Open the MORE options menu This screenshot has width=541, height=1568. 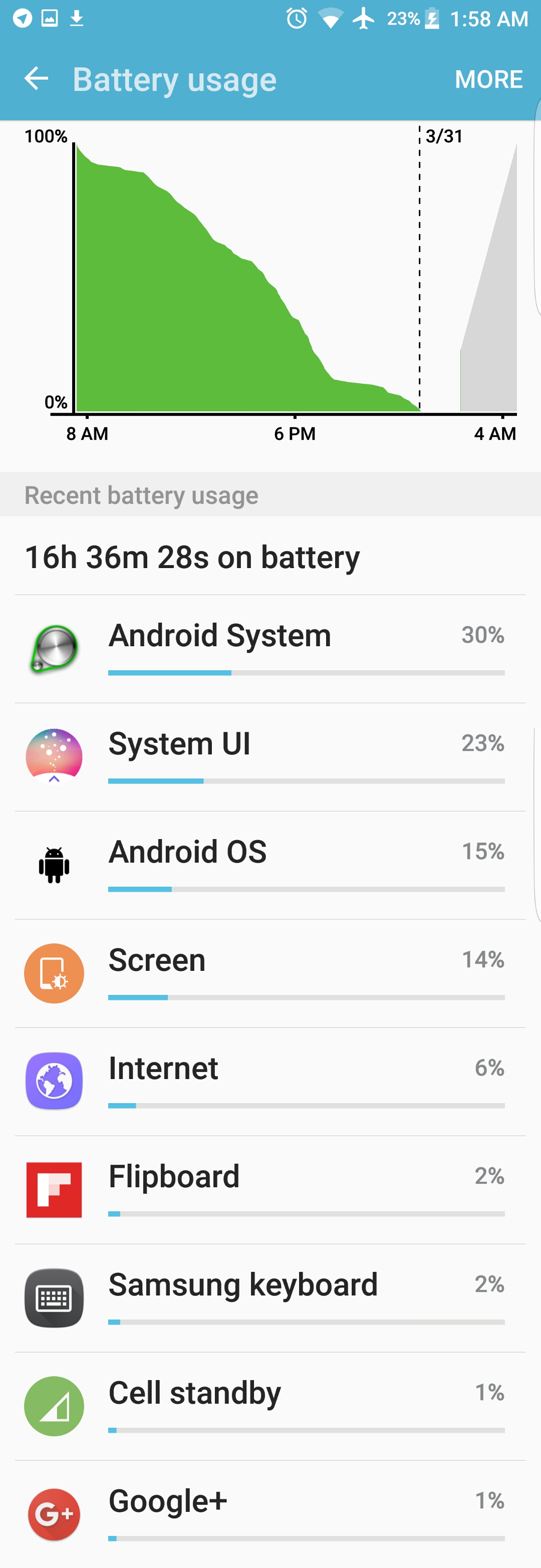pyautogui.click(x=488, y=79)
